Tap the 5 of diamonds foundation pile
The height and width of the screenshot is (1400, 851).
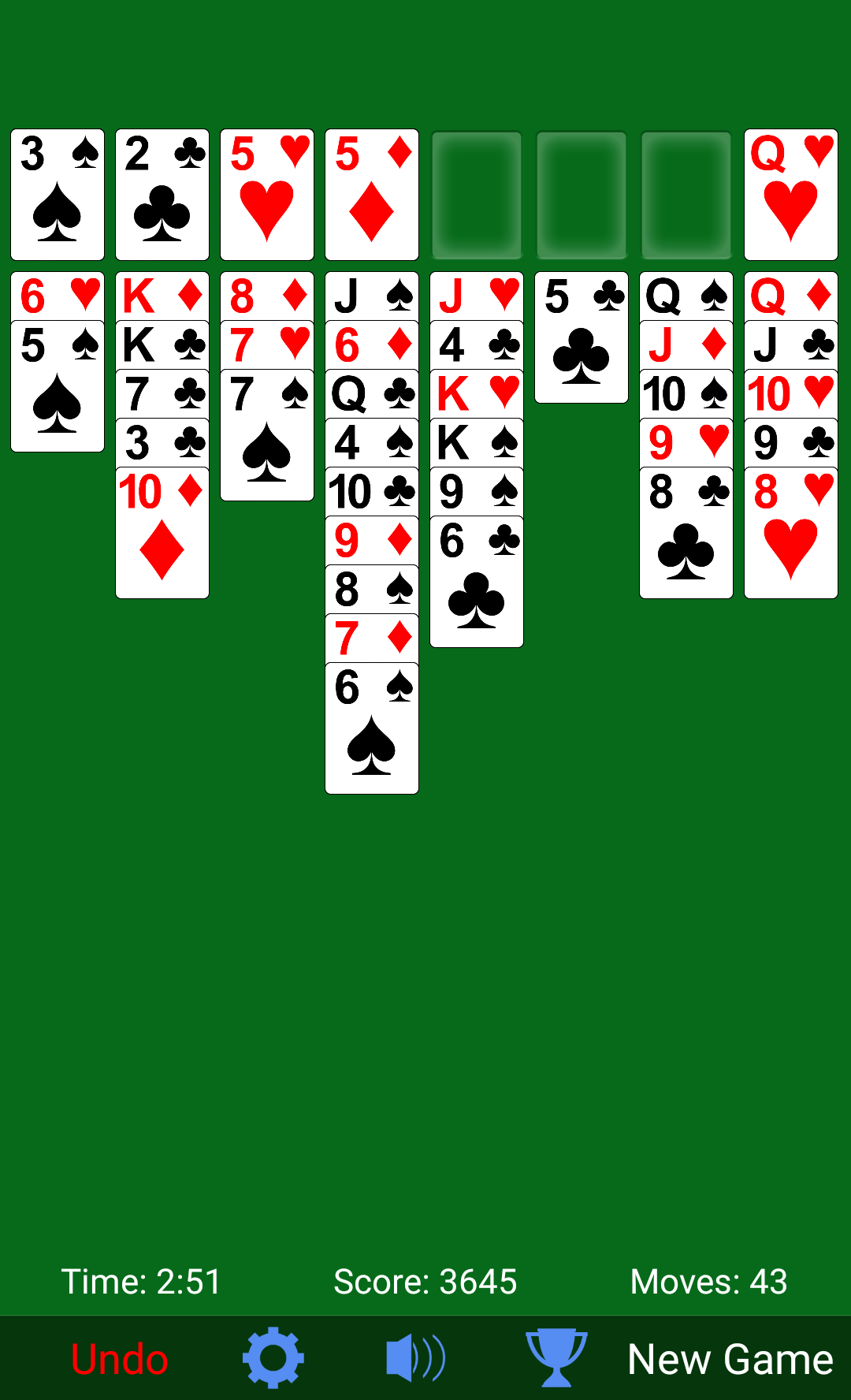point(372,195)
